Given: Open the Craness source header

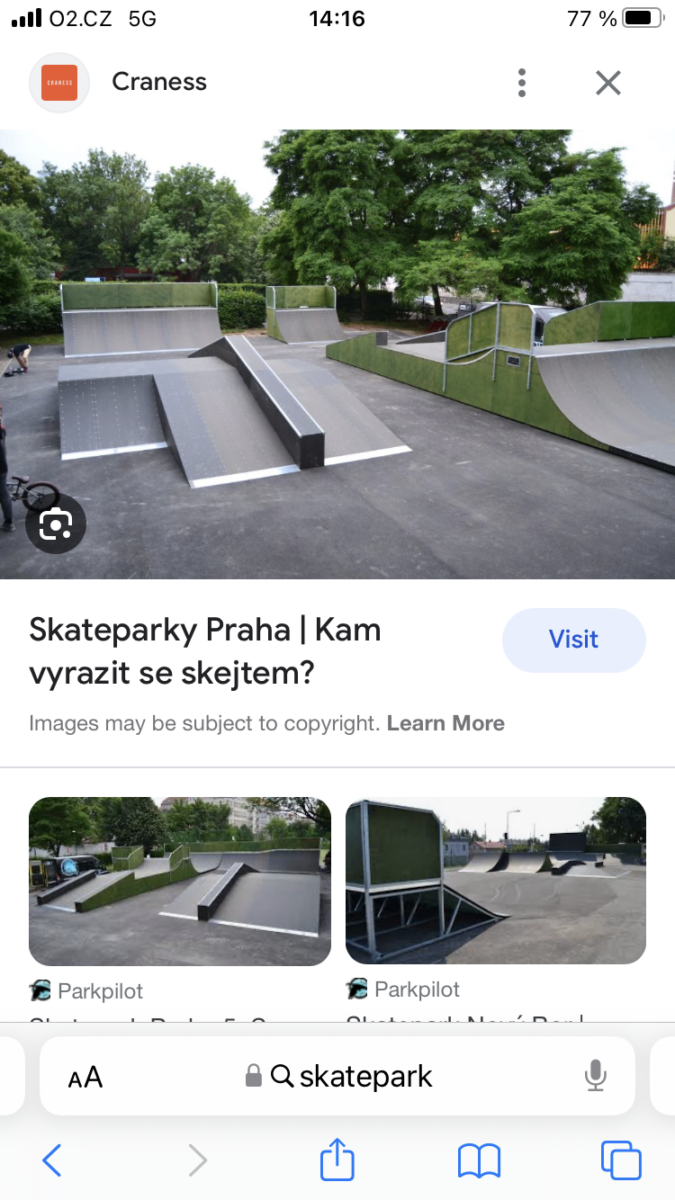Looking at the screenshot, I should click(158, 82).
